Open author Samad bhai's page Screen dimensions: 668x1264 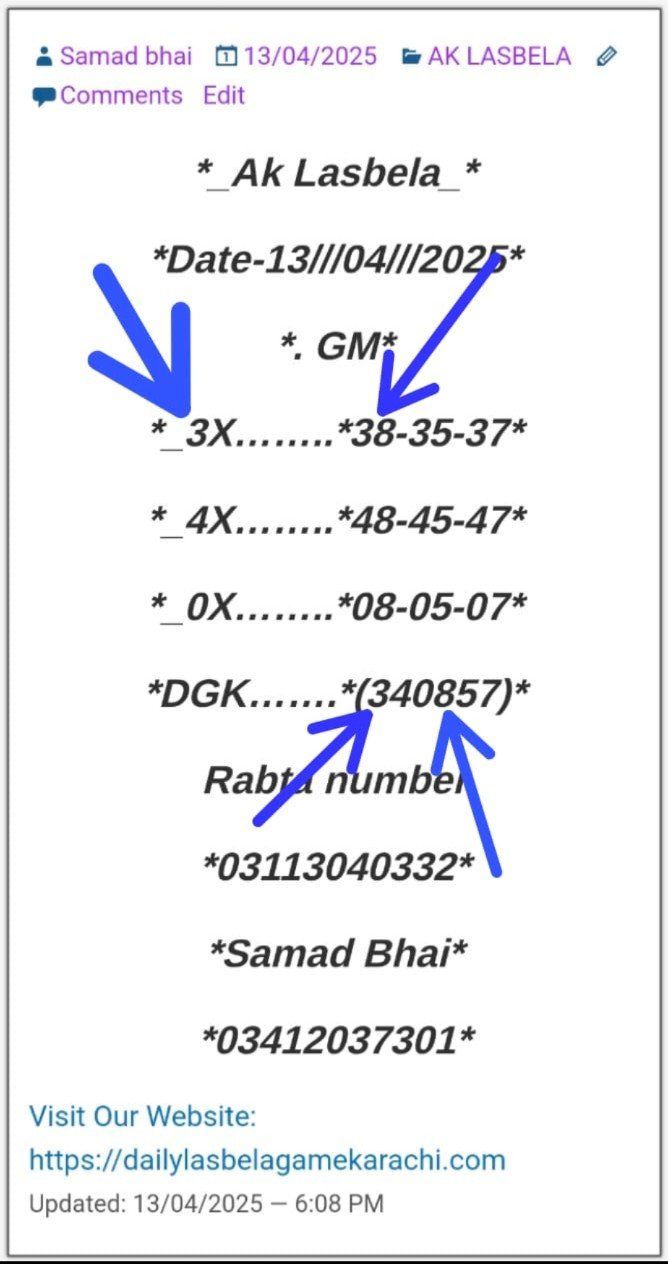tap(126, 56)
